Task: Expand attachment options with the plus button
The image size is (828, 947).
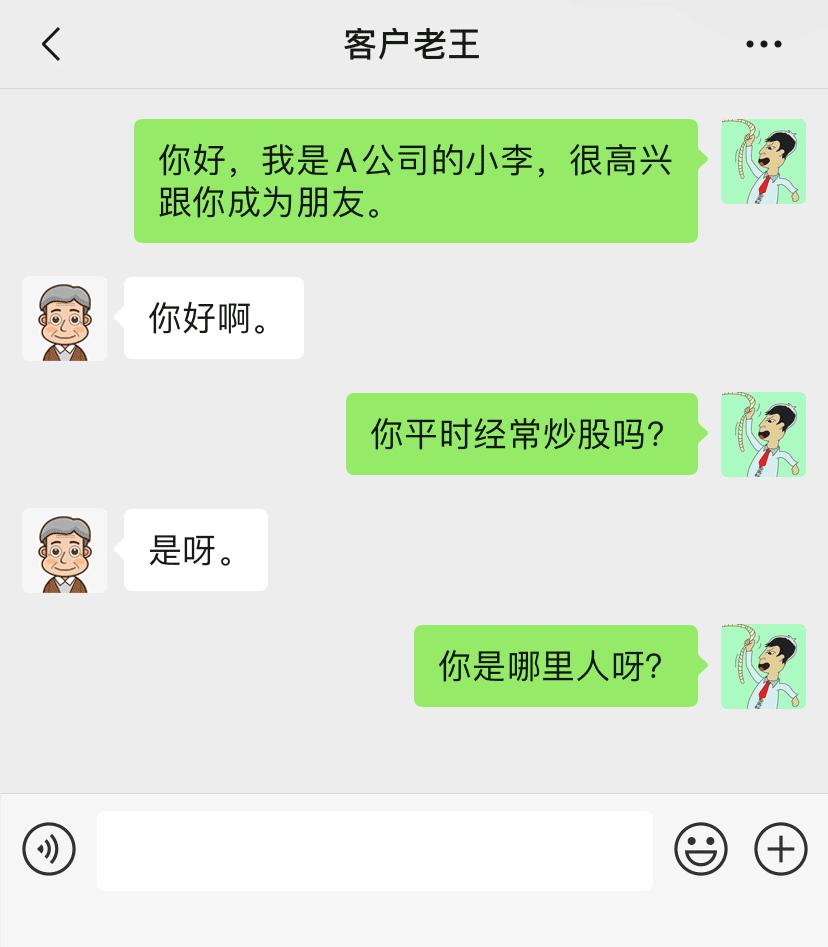Action: click(780, 849)
